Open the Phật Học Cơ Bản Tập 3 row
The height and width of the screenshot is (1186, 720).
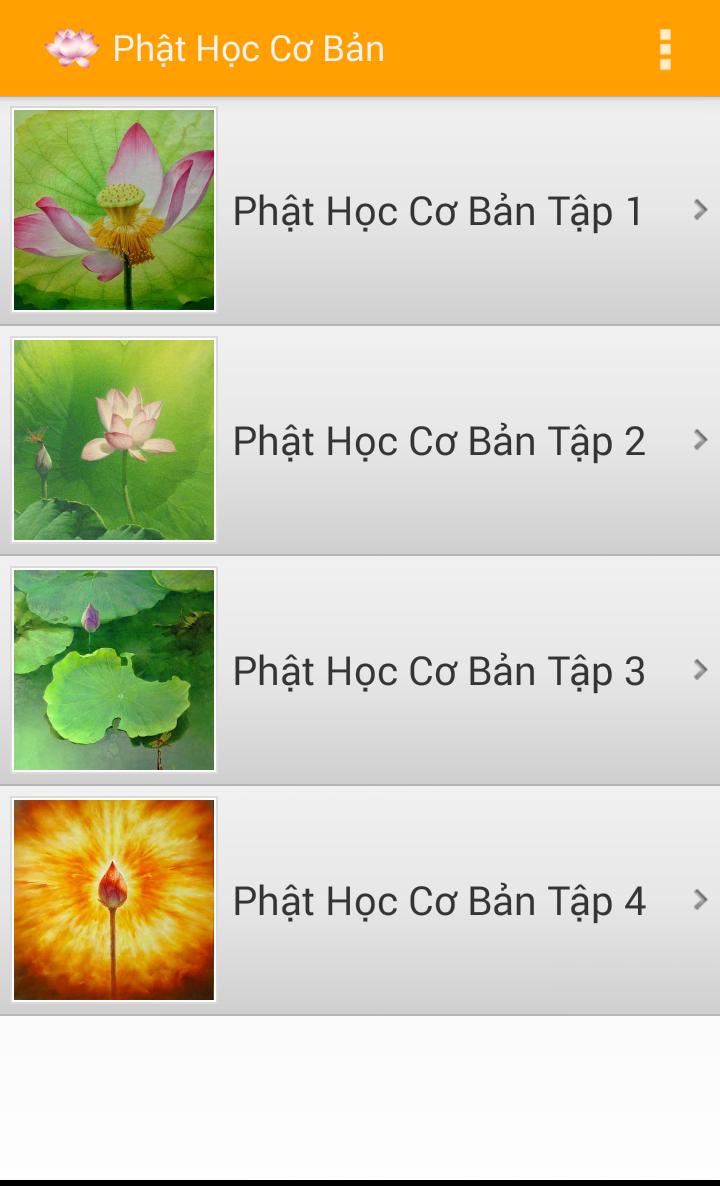[438, 671]
